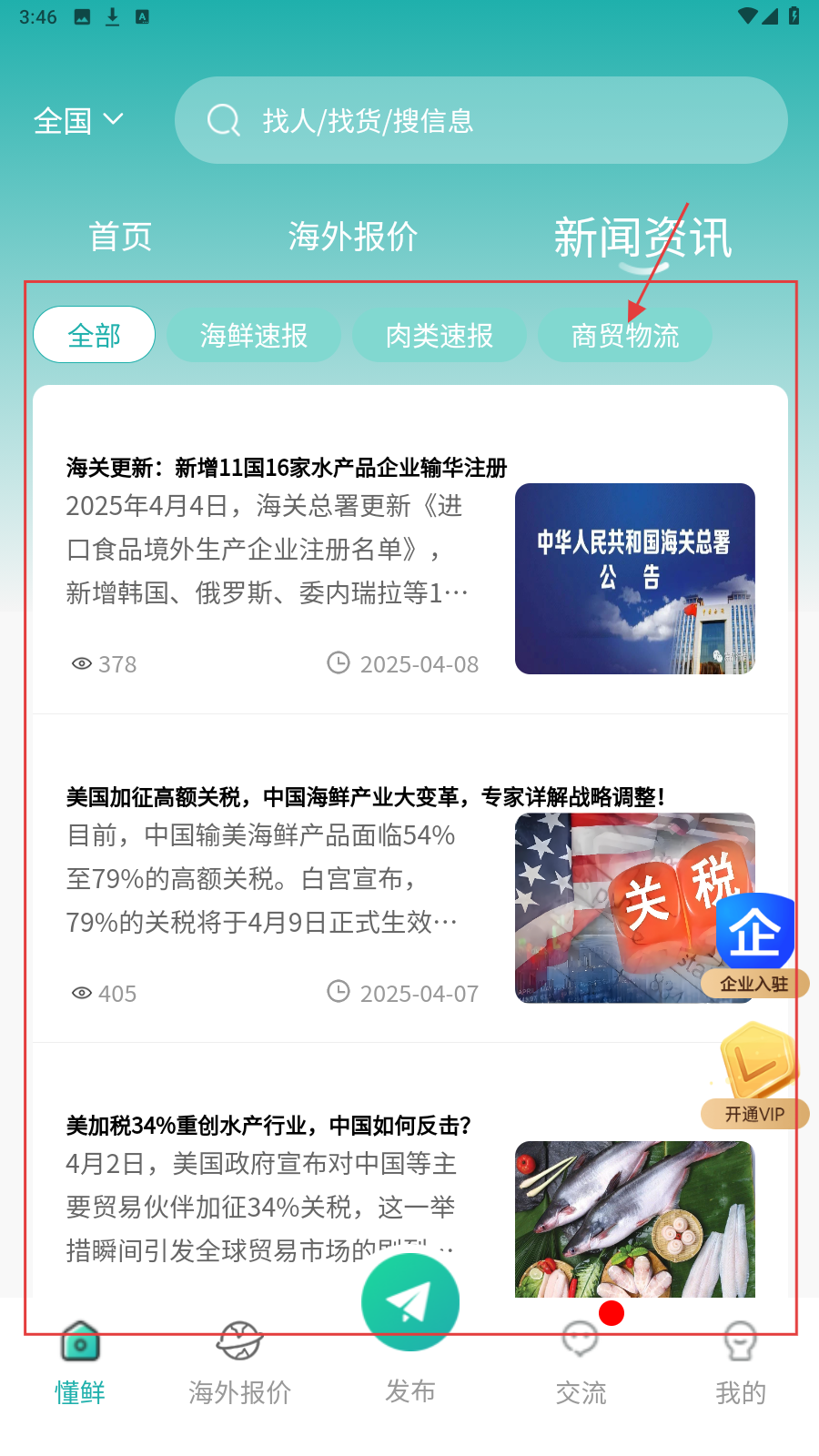Viewport: 819px width, 1456px height.
Task: Open 海外报价 in the bottom navigation
Action: point(239,1362)
